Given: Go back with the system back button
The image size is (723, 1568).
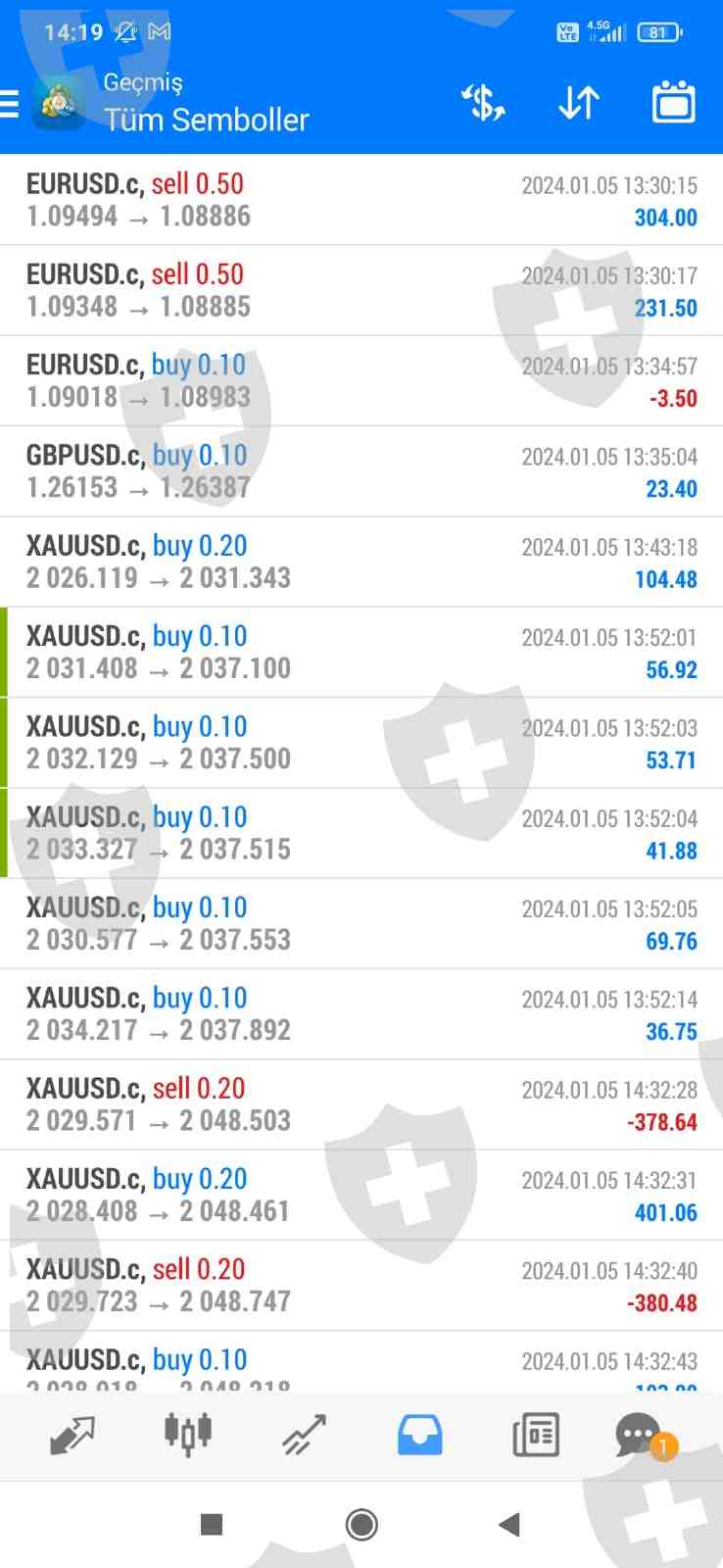Looking at the screenshot, I should click(x=508, y=1524).
